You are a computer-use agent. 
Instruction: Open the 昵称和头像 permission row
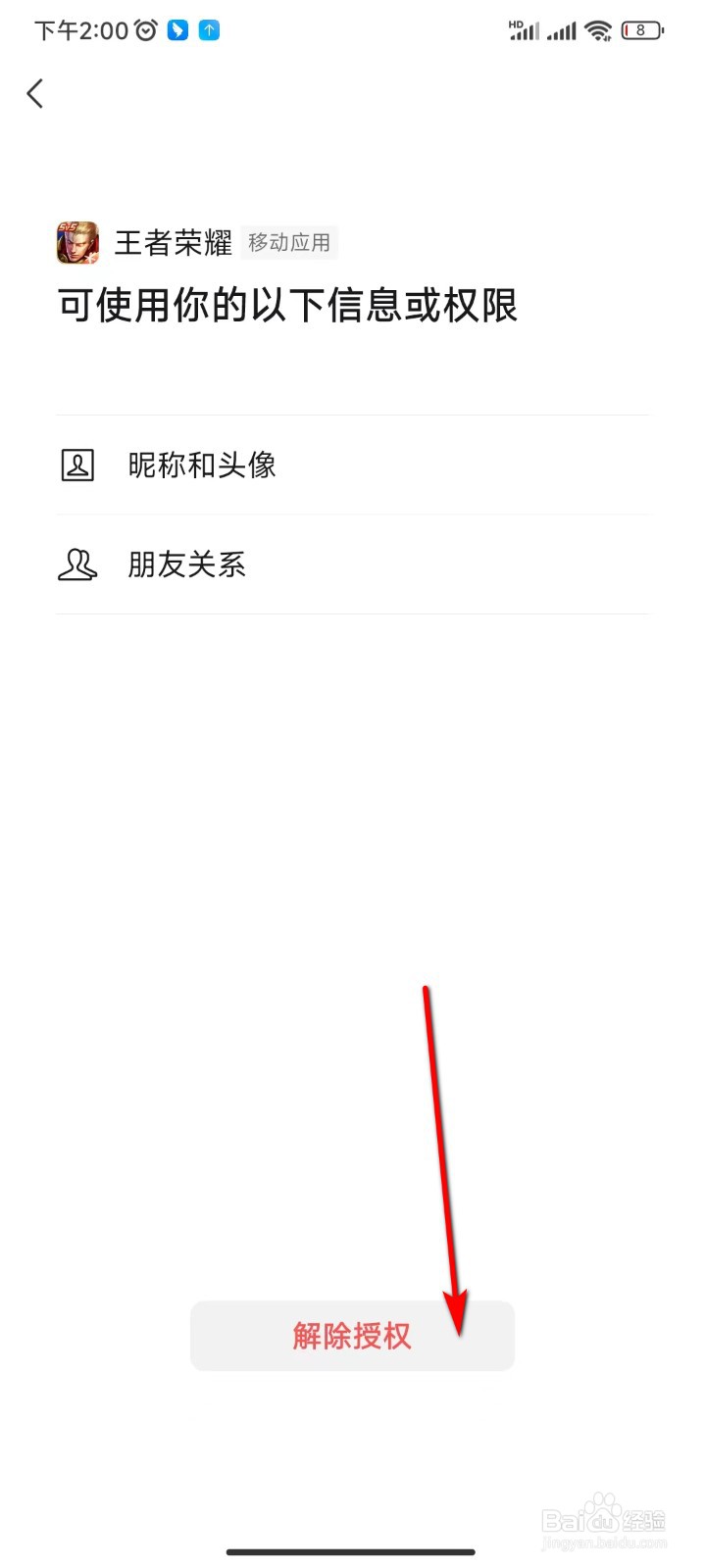[353, 464]
